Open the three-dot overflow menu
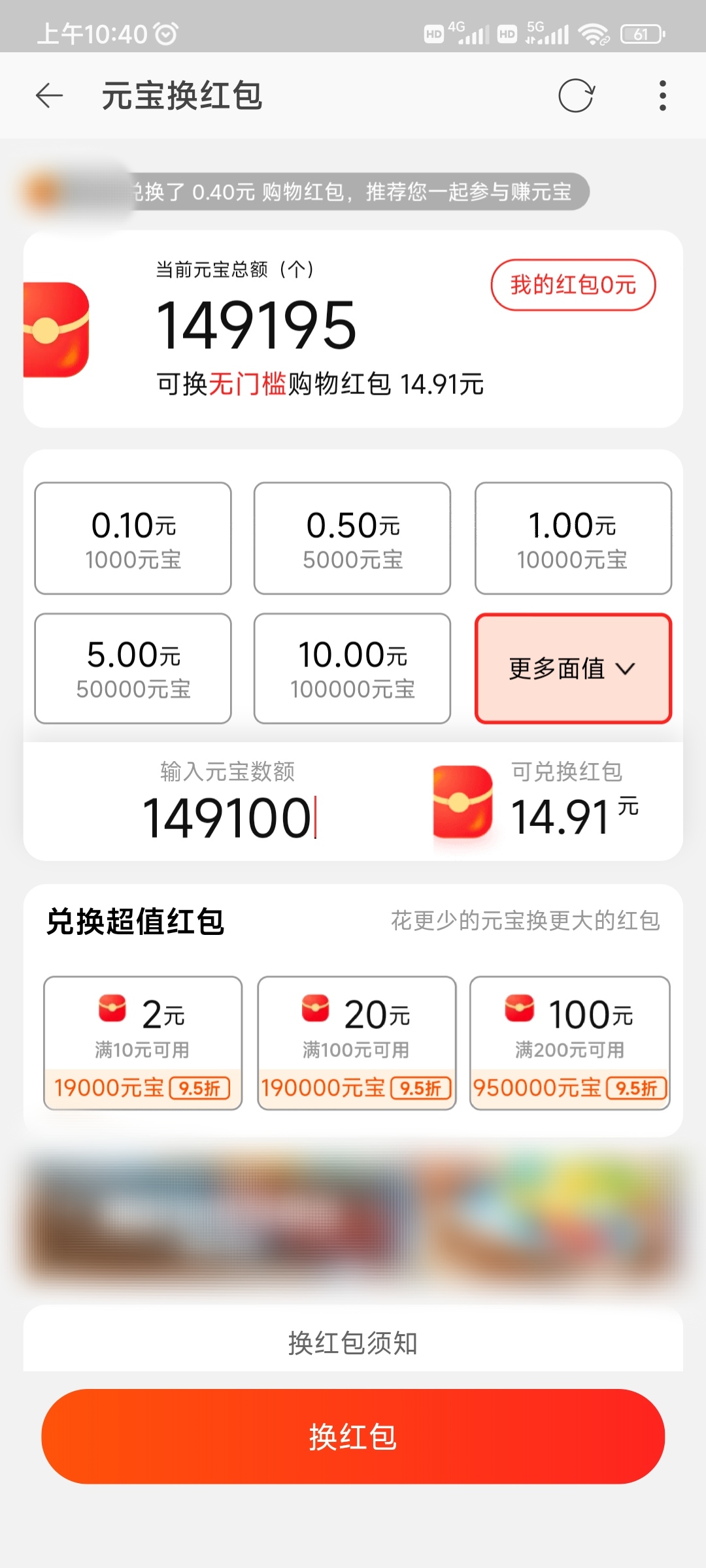 point(662,96)
